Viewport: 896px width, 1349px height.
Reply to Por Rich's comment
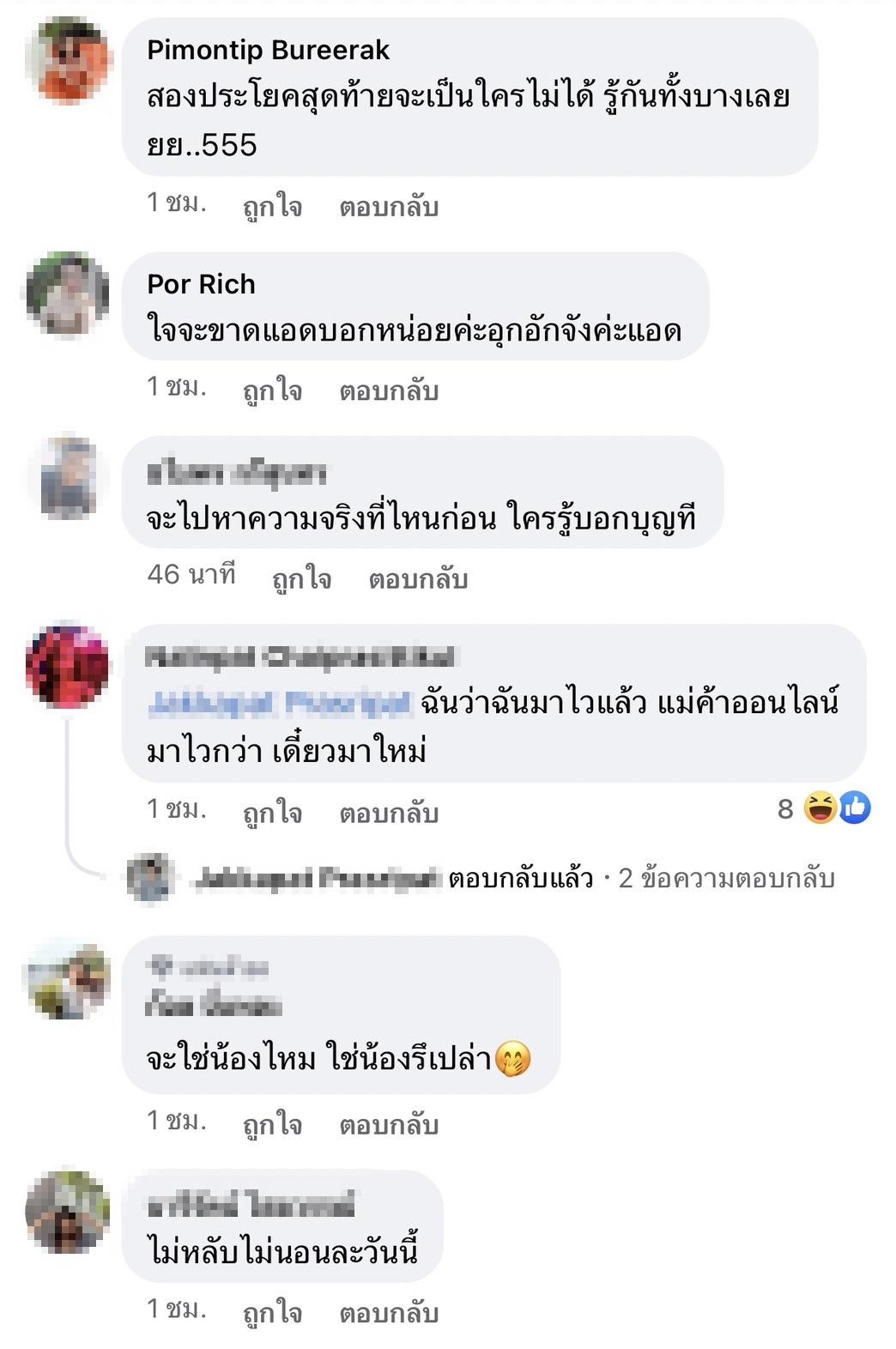(388, 390)
